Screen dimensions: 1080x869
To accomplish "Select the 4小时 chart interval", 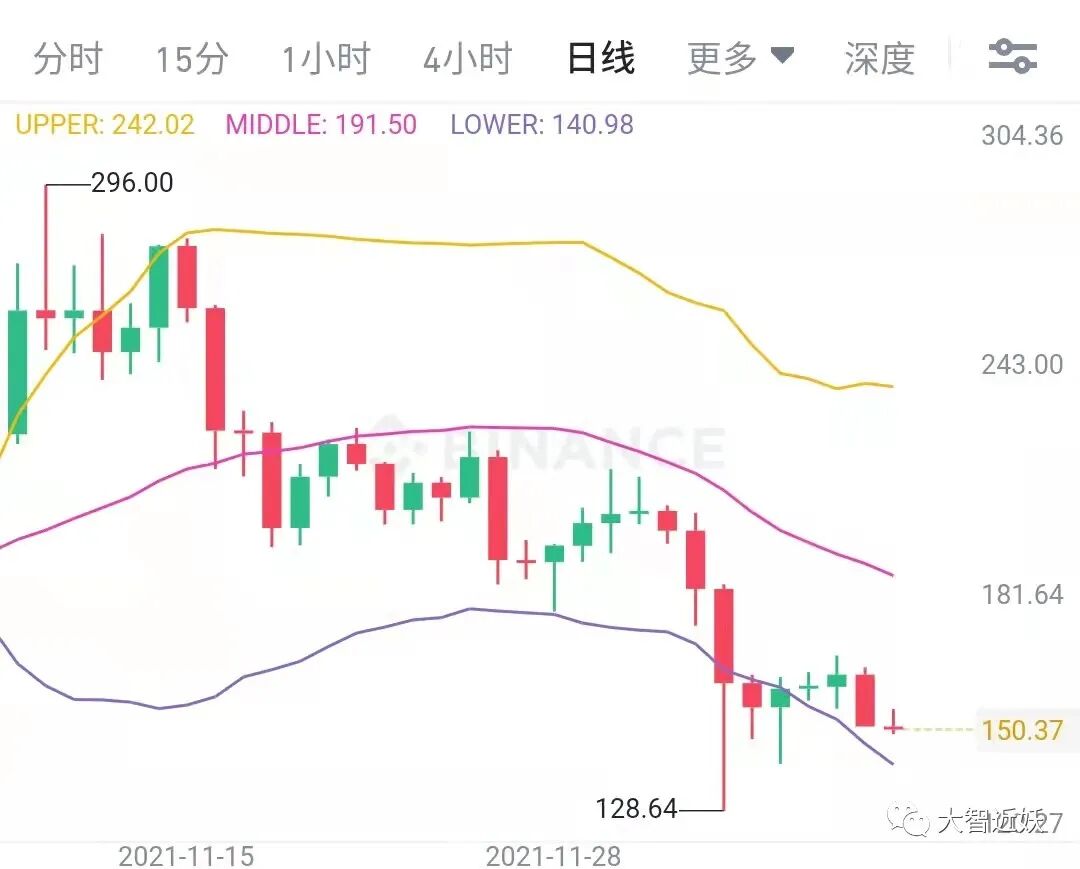I will coord(468,58).
